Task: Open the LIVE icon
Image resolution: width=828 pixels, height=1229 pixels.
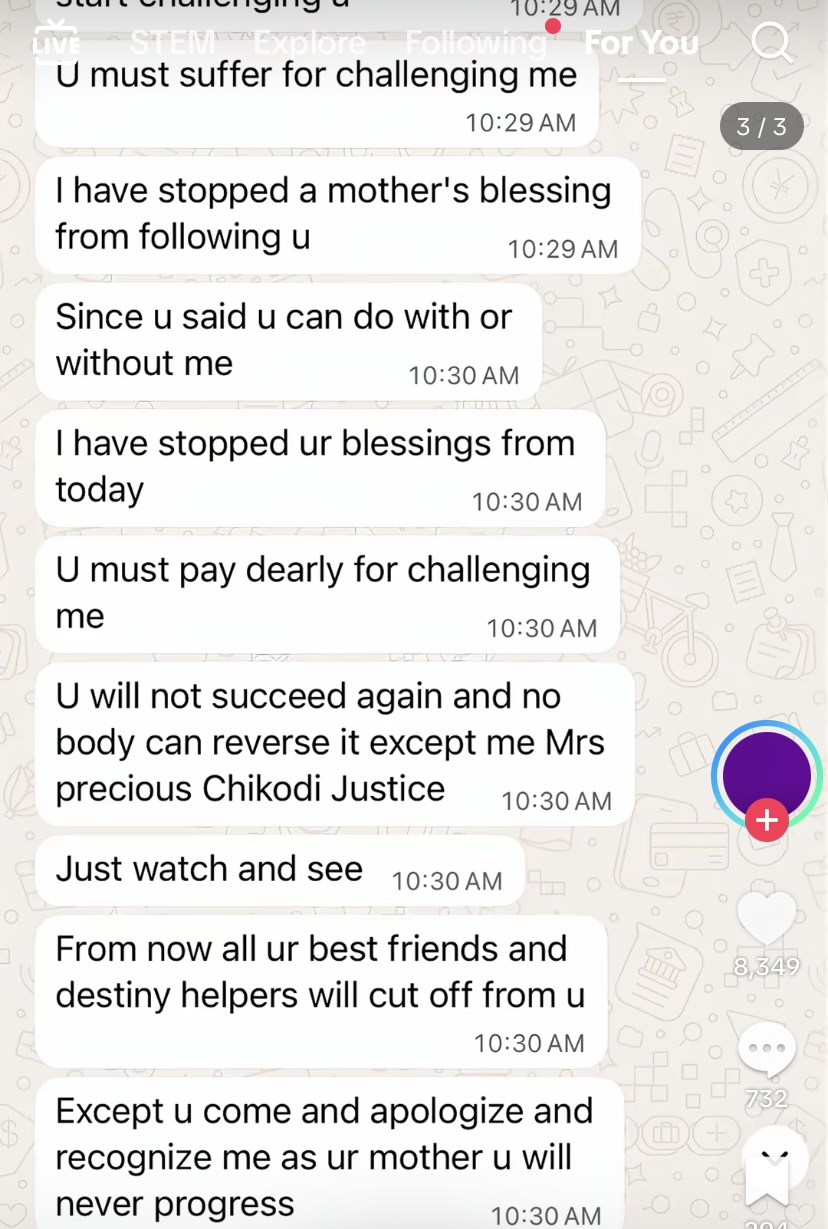Action: (x=55, y=42)
